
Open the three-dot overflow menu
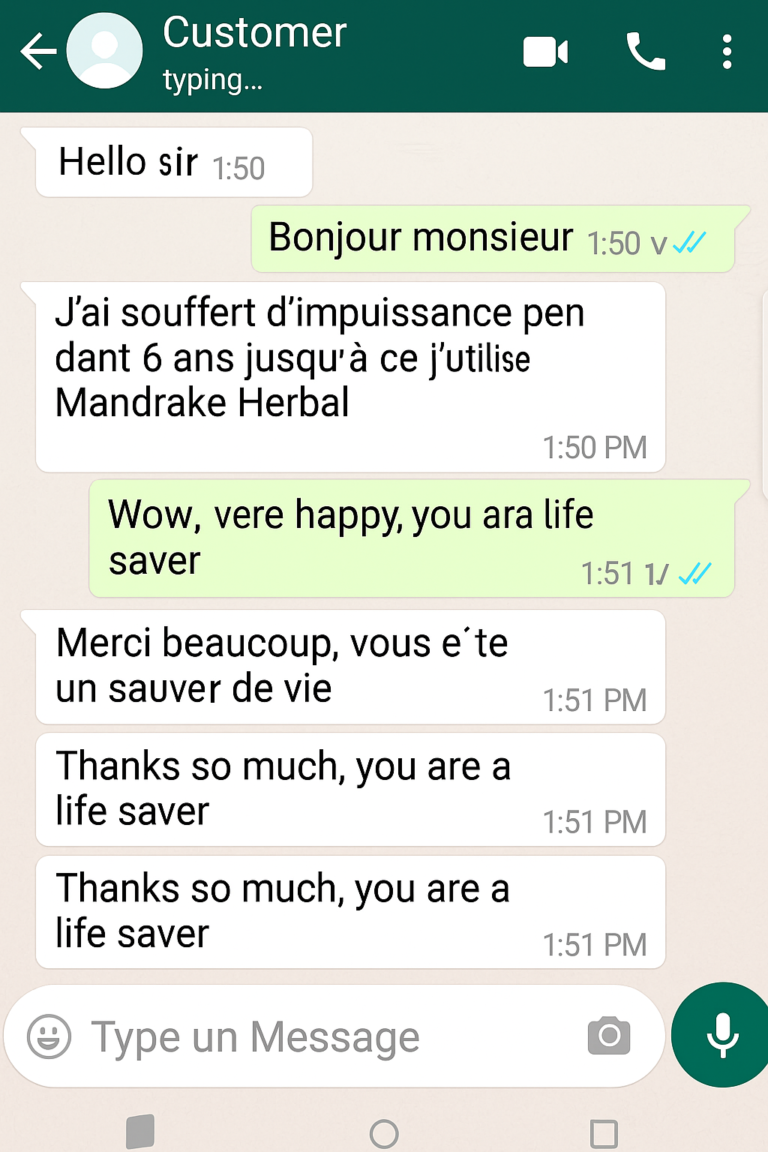(x=727, y=52)
